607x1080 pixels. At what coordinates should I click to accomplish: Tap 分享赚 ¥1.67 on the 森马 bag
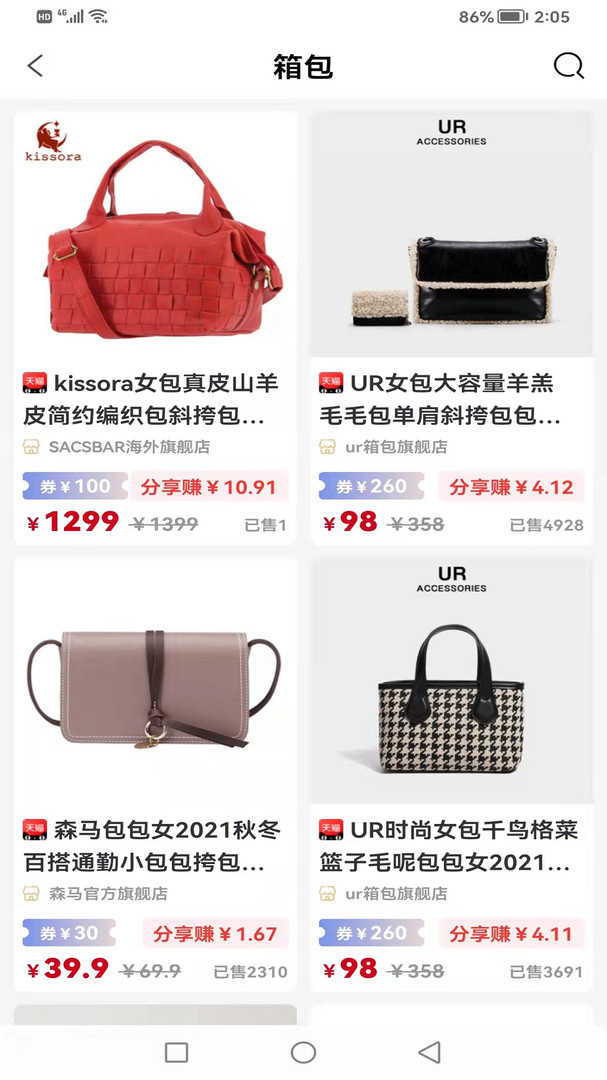click(x=214, y=933)
